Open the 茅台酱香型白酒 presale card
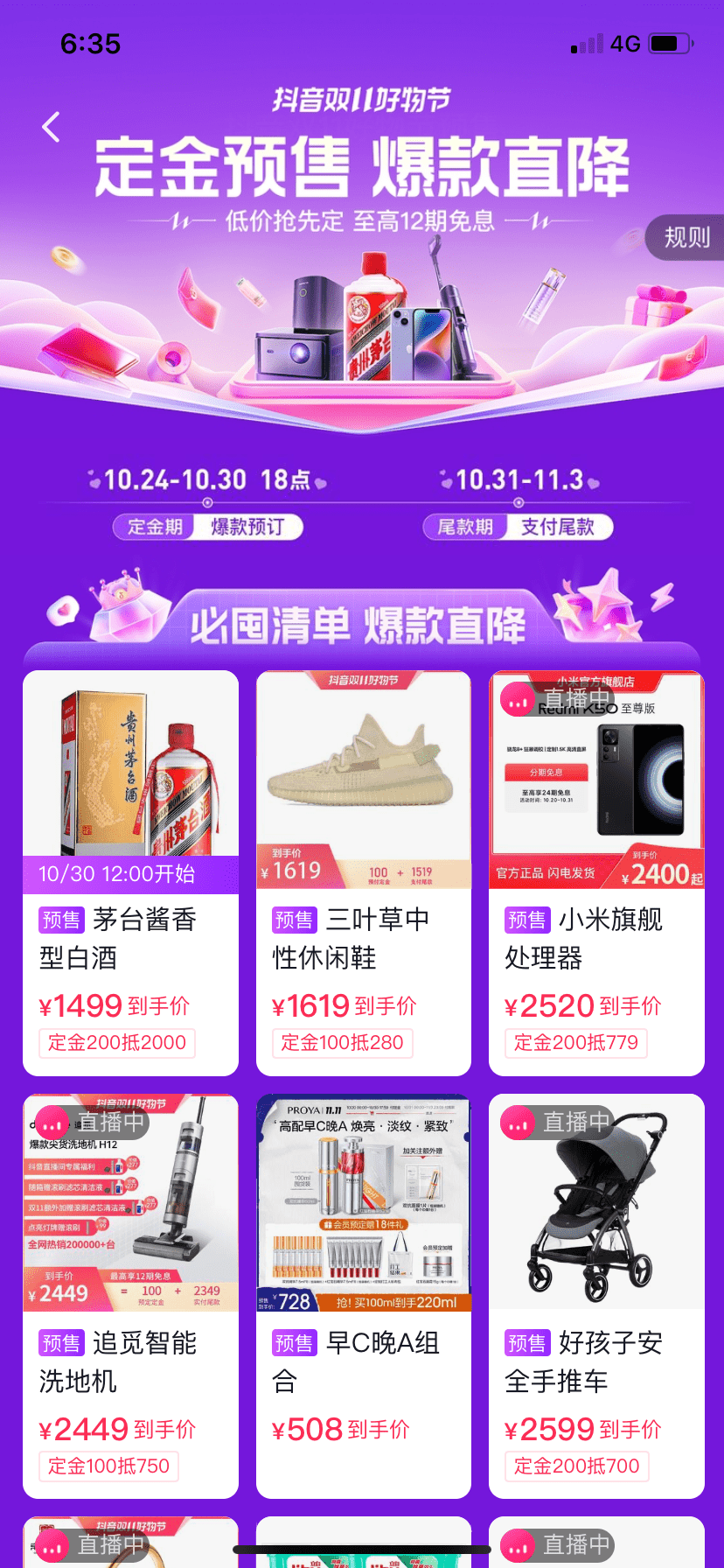Screen dimensions: 724x1568 point(130,872)
